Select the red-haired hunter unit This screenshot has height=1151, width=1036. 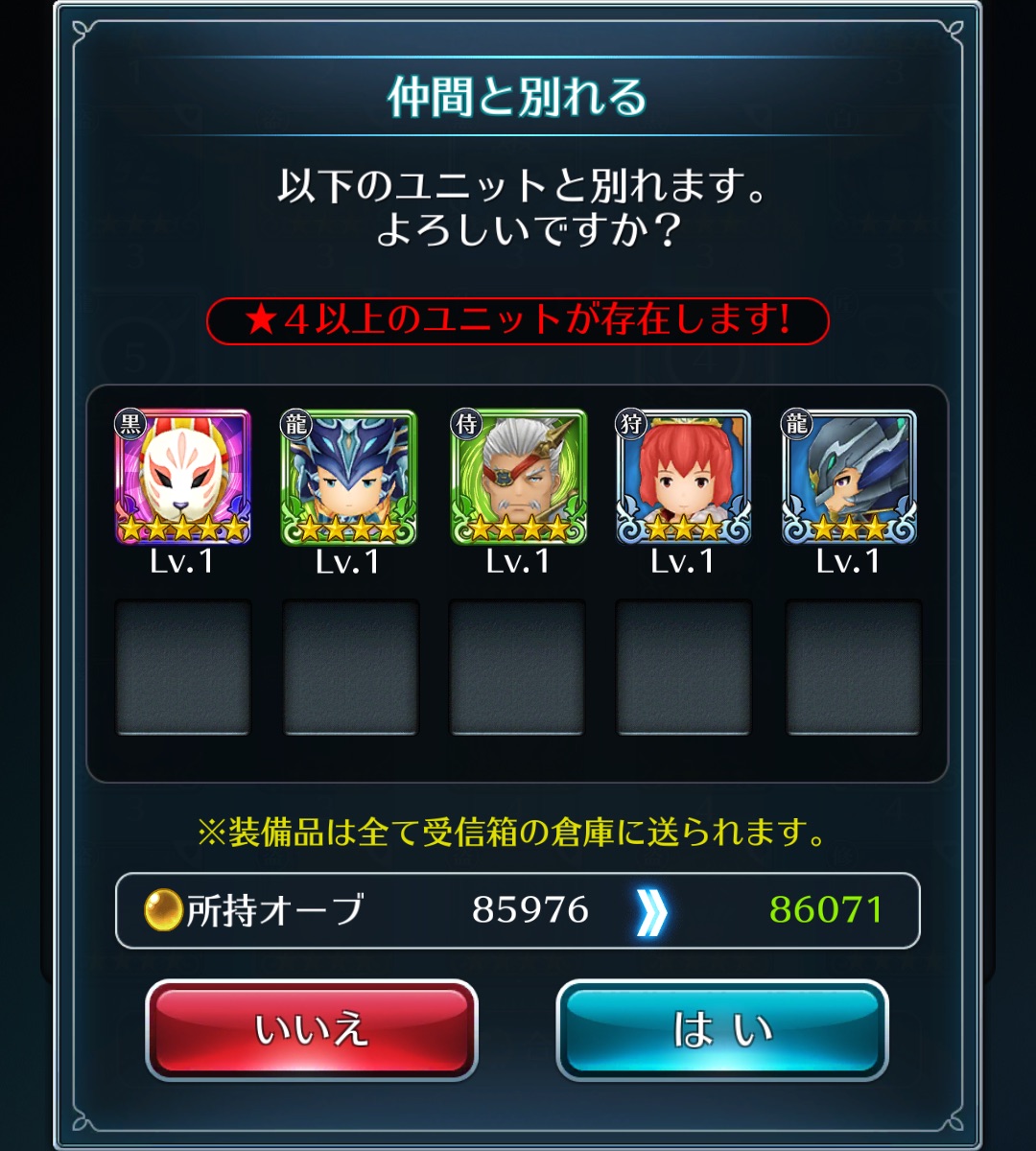point(683,477)
